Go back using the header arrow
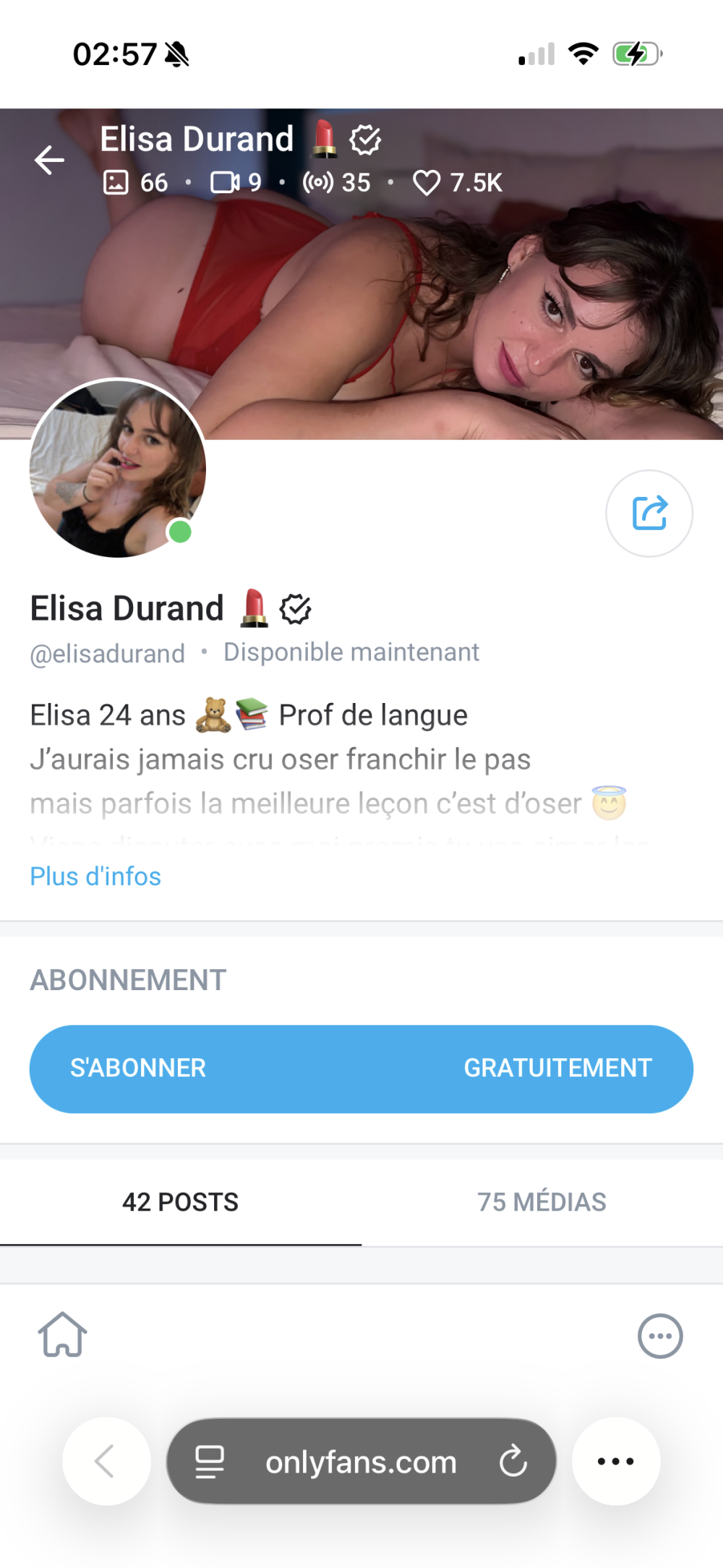 coord(49,160)
